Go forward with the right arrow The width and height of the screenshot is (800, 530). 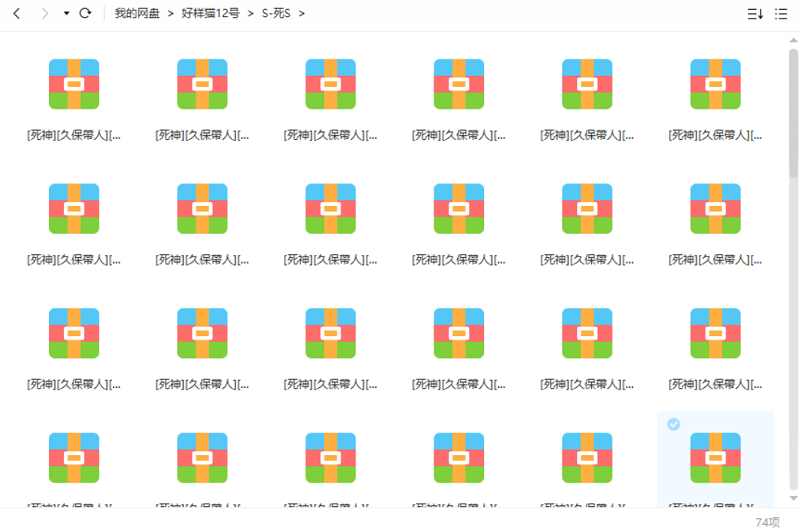pos(44,14)
